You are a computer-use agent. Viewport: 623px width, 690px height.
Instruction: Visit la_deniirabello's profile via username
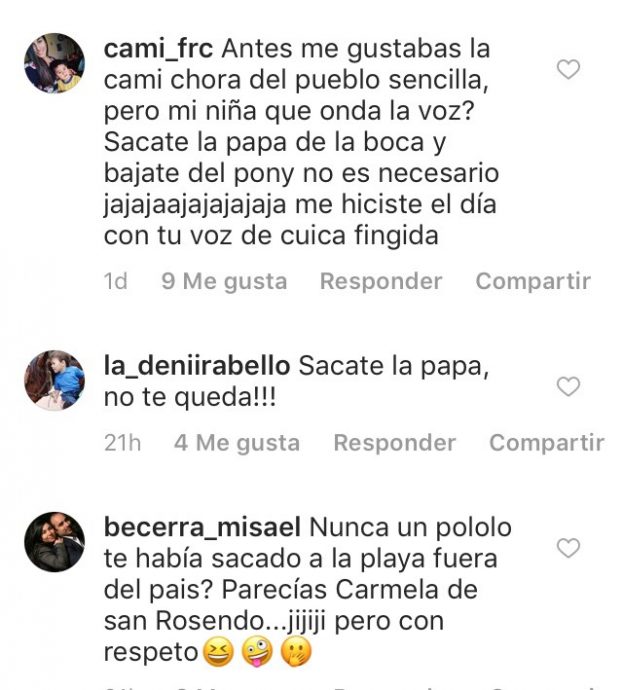tap(197, 366)
